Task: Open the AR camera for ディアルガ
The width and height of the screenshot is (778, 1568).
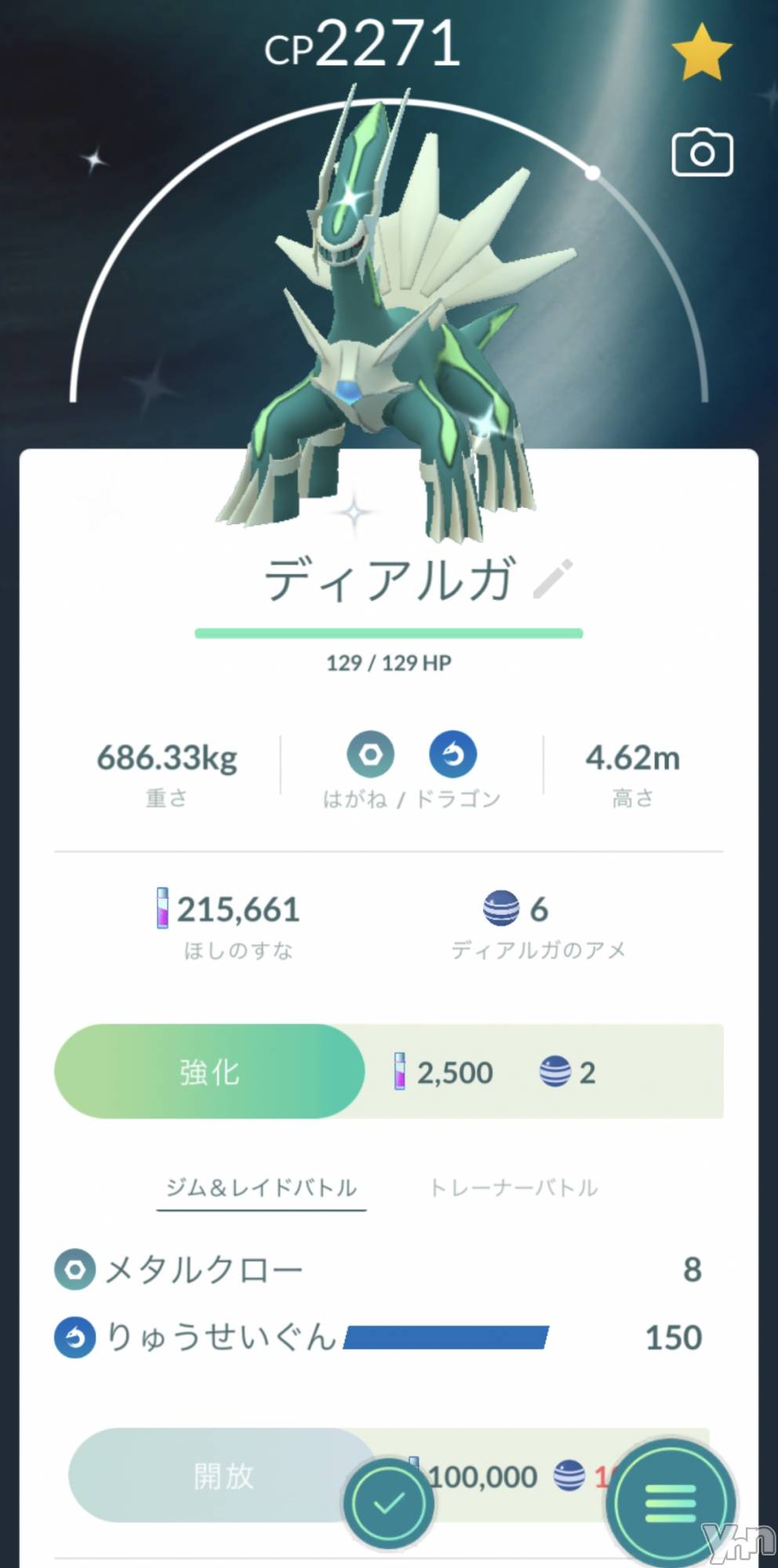Action: [702, 153]
